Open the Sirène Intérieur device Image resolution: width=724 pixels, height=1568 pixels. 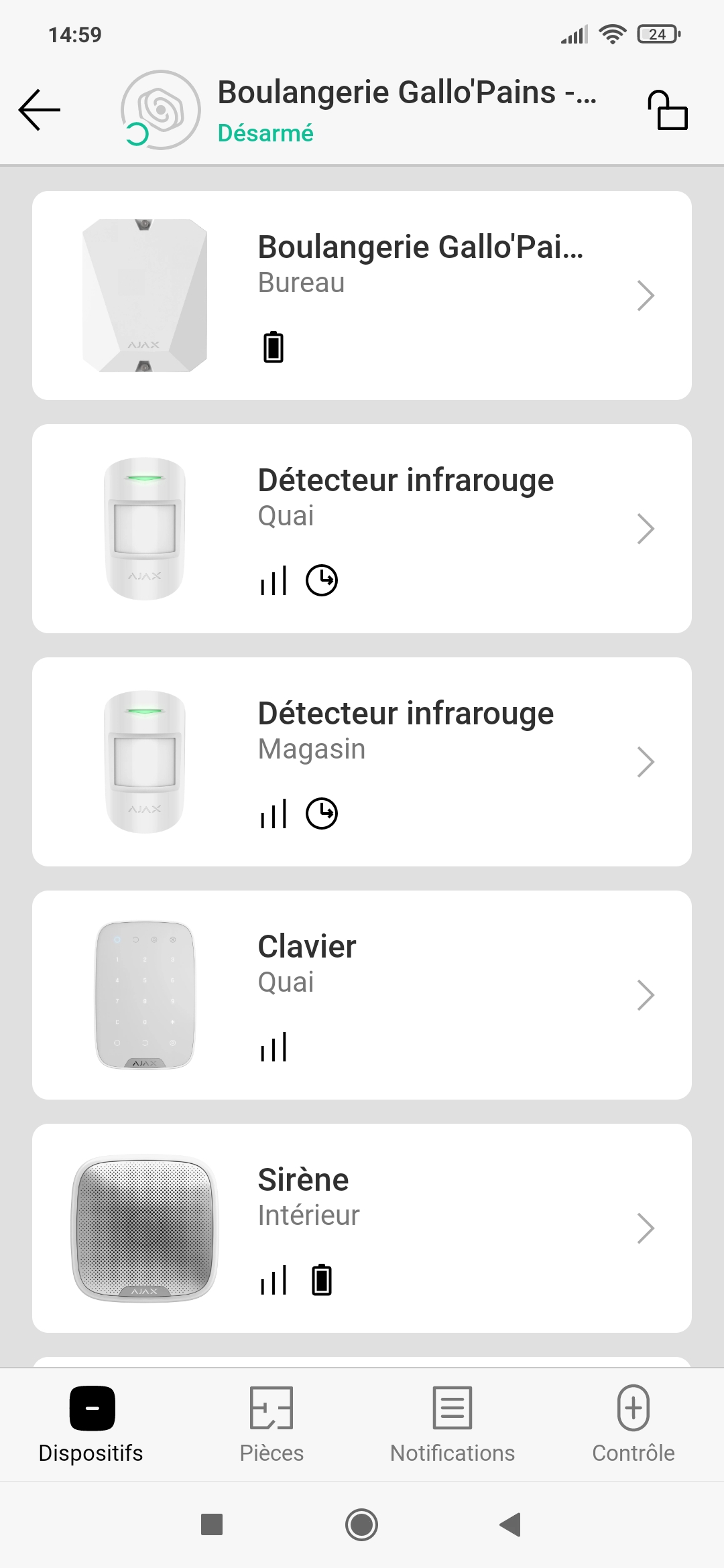pos(362,1228)
